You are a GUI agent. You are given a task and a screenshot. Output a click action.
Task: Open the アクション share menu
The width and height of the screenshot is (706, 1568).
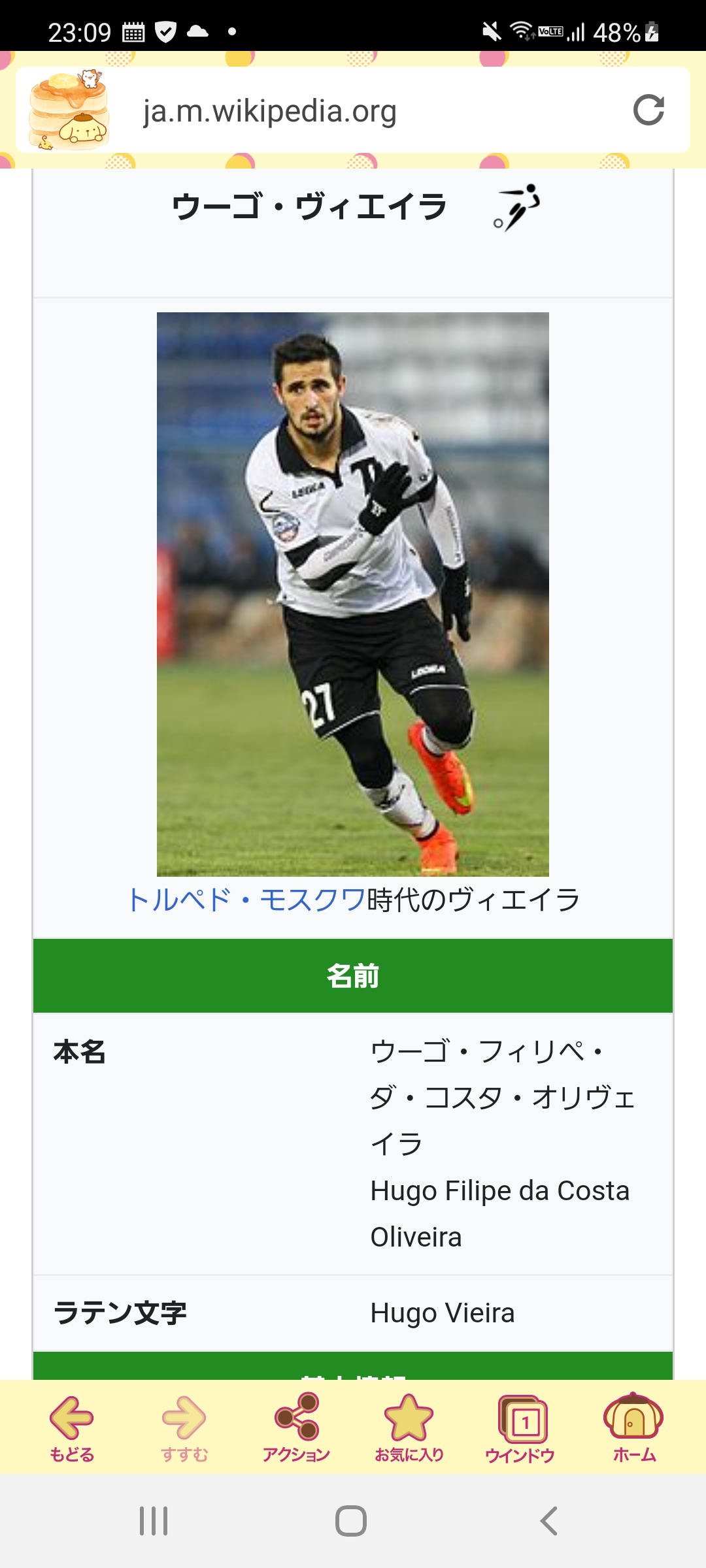[x=296, y=1428]
